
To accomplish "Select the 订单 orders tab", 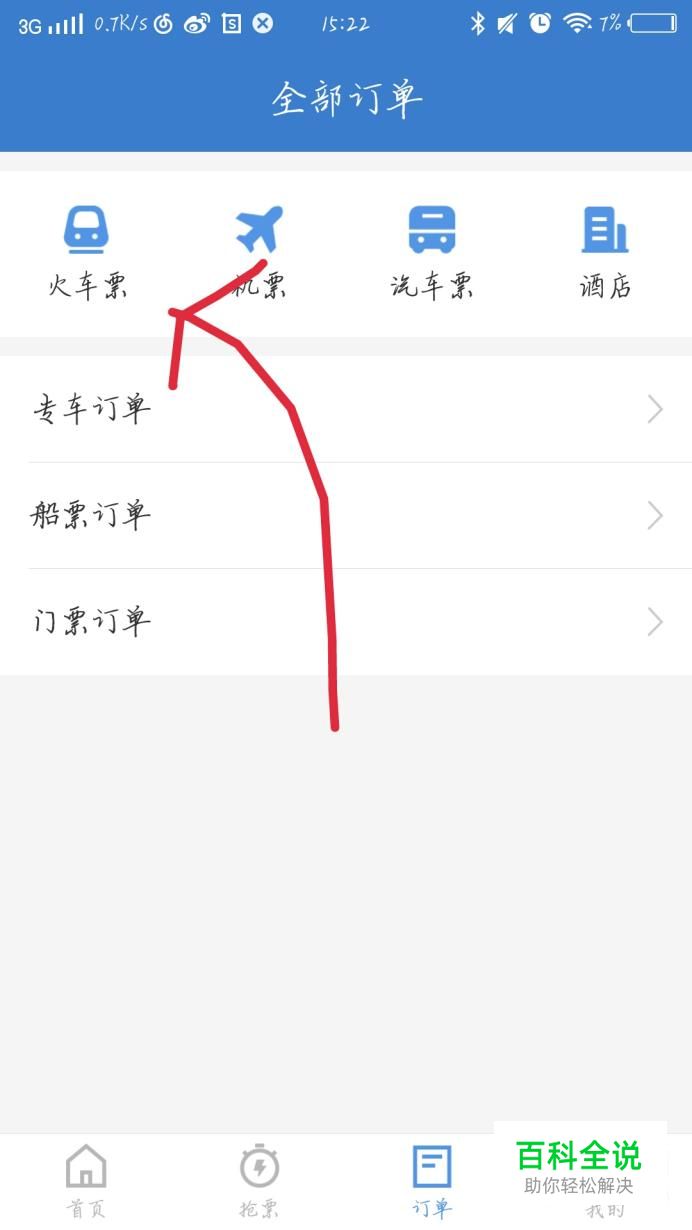I will pos(432,1182).
